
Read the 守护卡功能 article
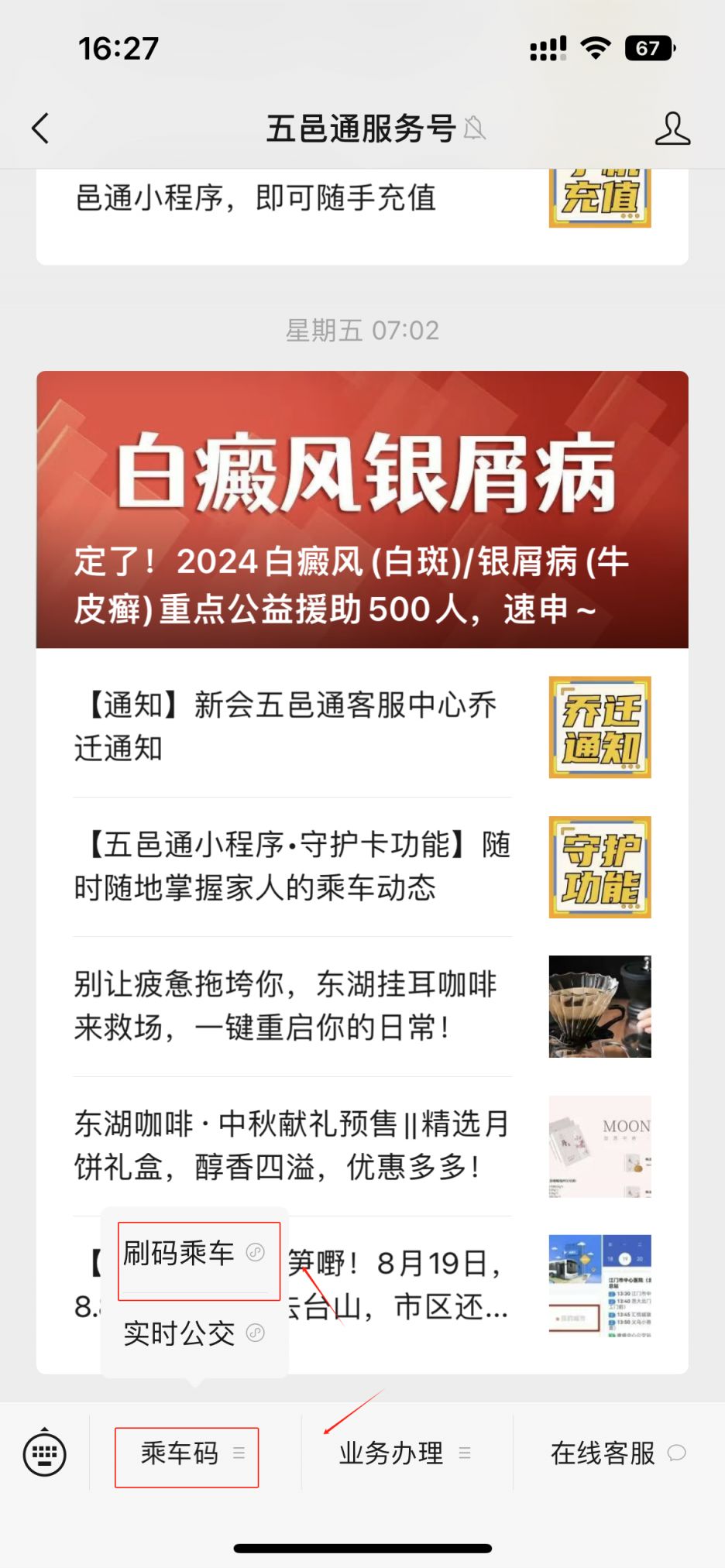(x=294, y=866)
